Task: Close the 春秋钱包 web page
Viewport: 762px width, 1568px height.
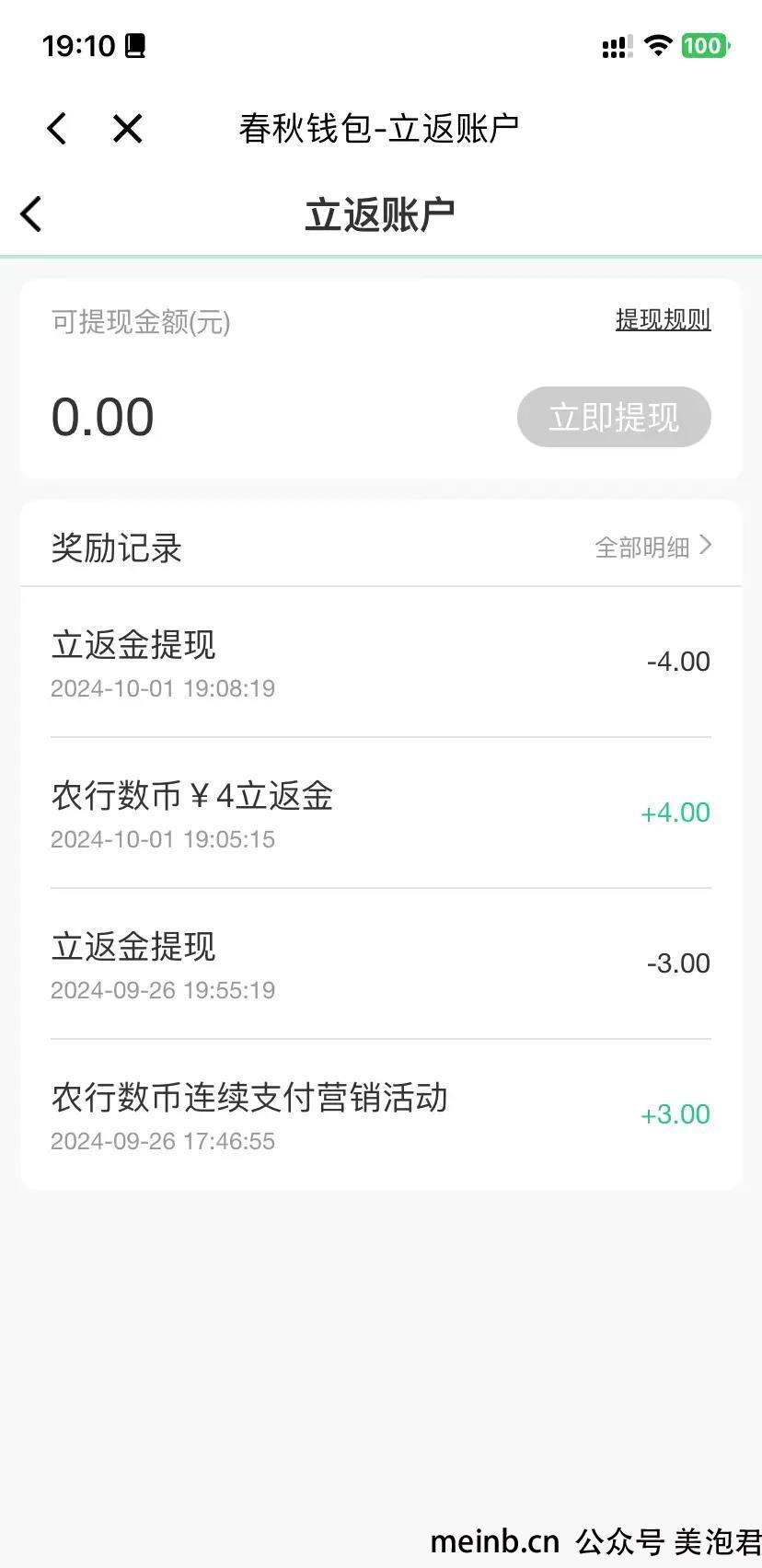Action: [x=127, y=128]
